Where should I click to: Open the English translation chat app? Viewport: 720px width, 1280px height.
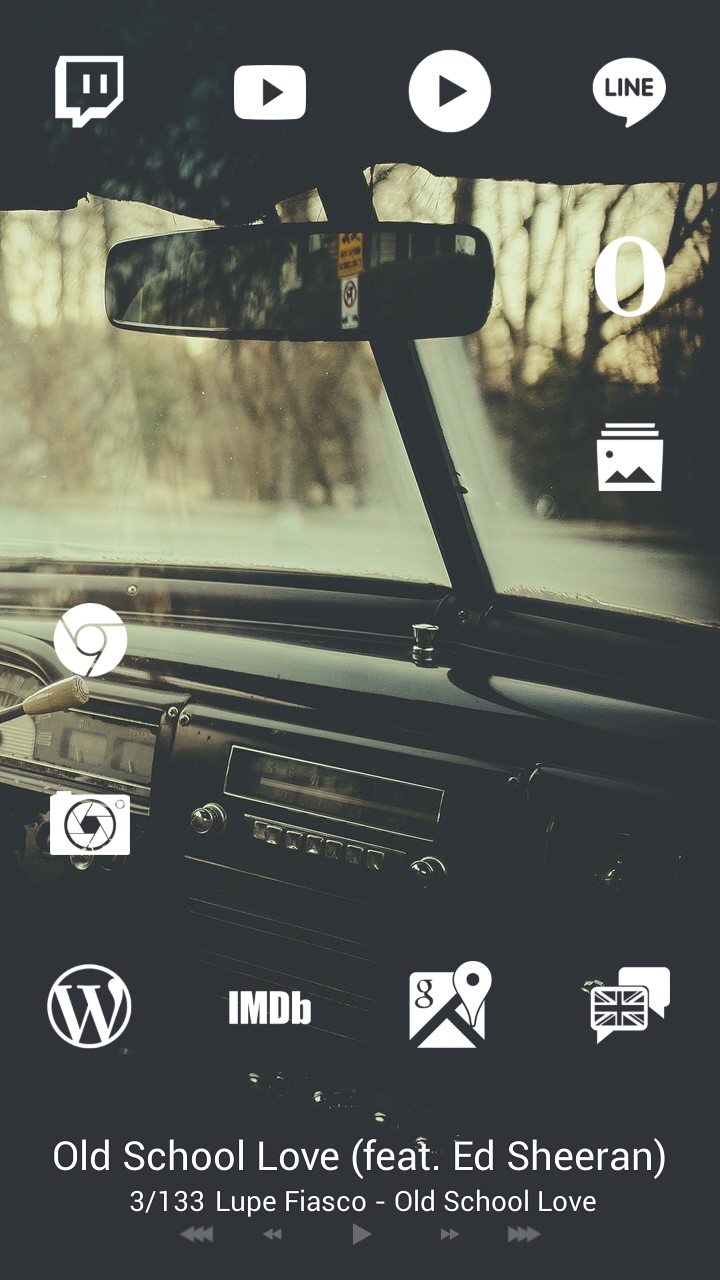pyautogui.click(x=629, y=1005)
